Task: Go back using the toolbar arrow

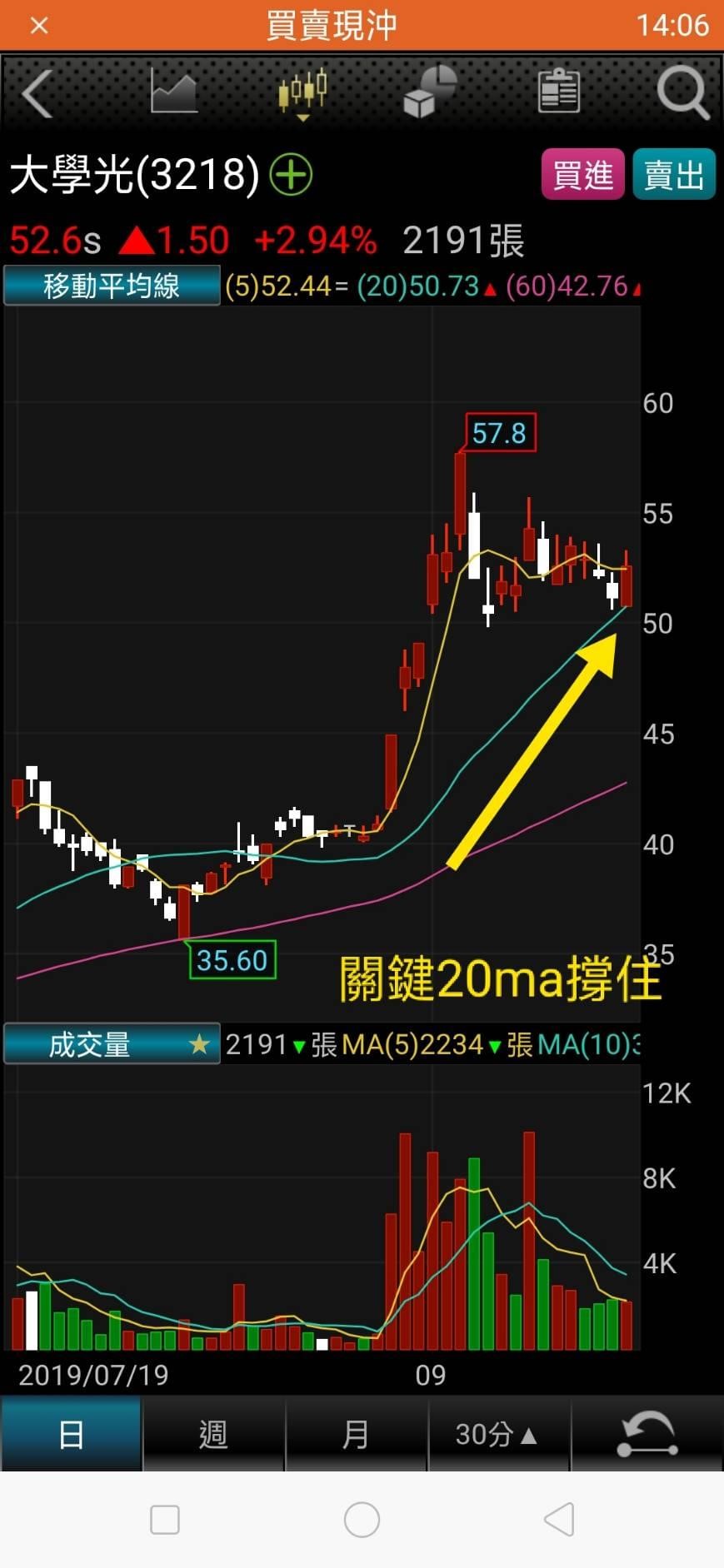Action: point(38,92)
